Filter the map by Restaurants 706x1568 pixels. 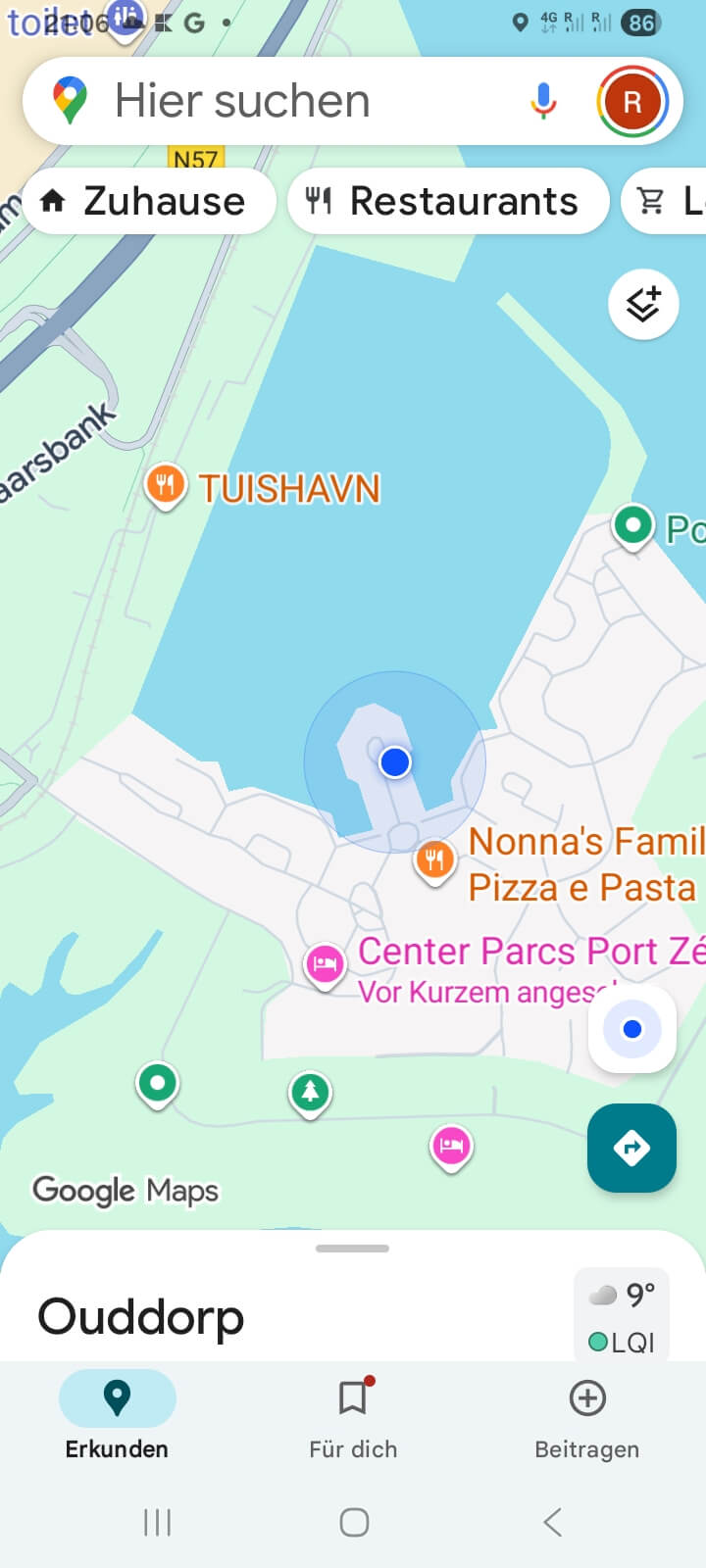point(448,201)
